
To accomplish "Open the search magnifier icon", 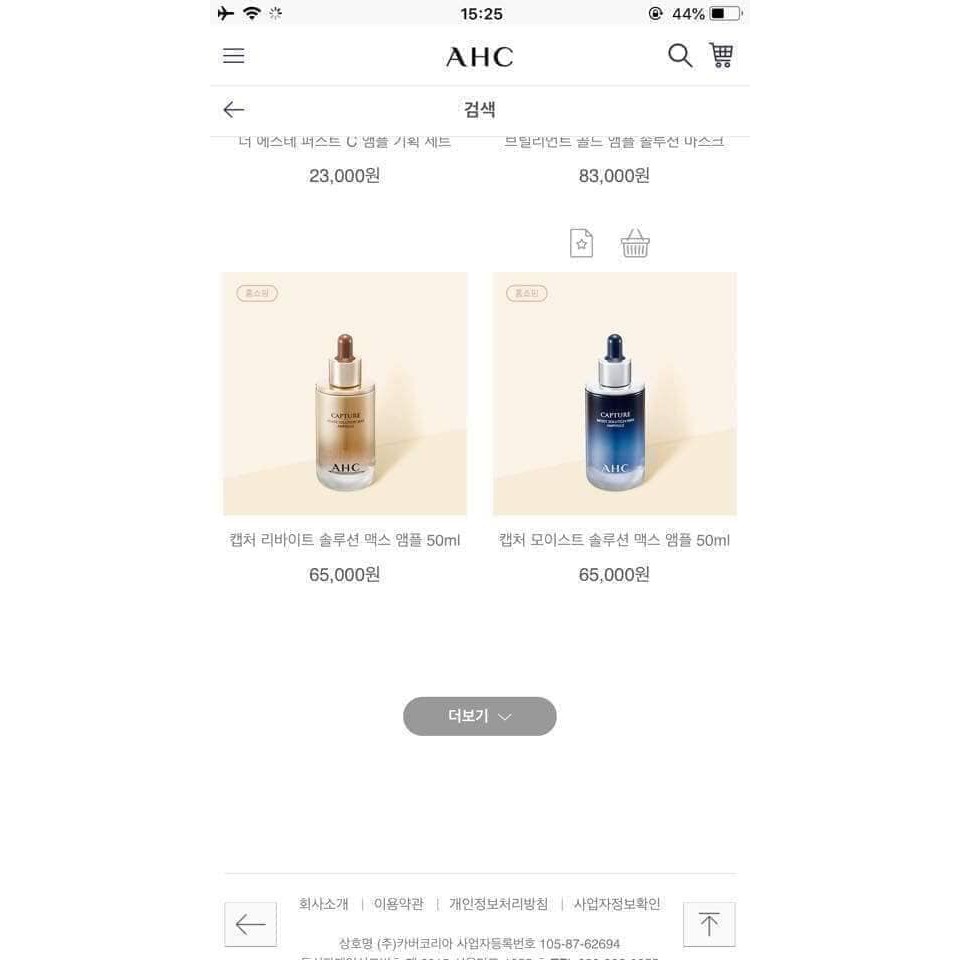I will tap(680, 56).
